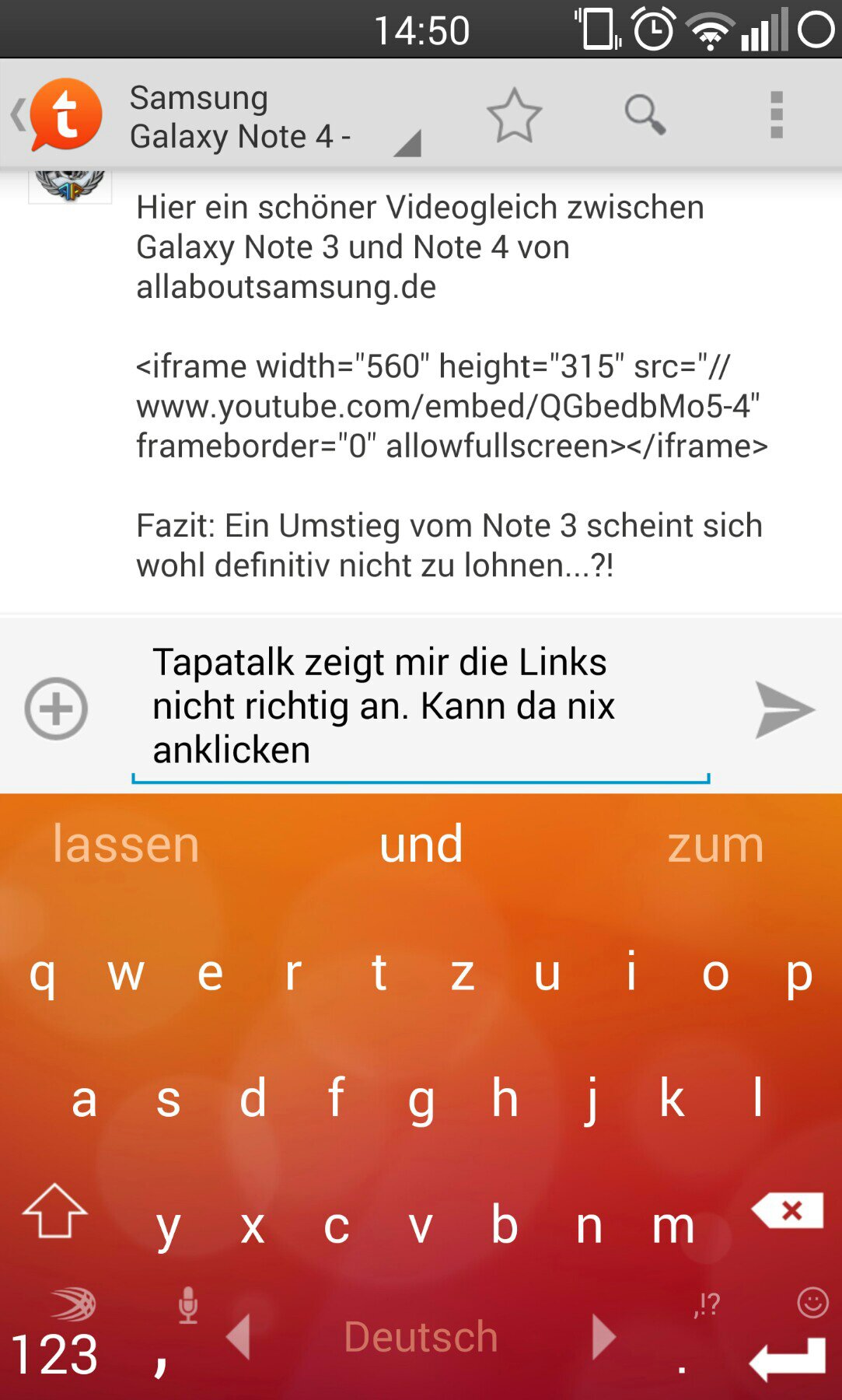Choose the suggestion "zum"
This screenshot has height=1400, width=842.
(x=716, y=845)
